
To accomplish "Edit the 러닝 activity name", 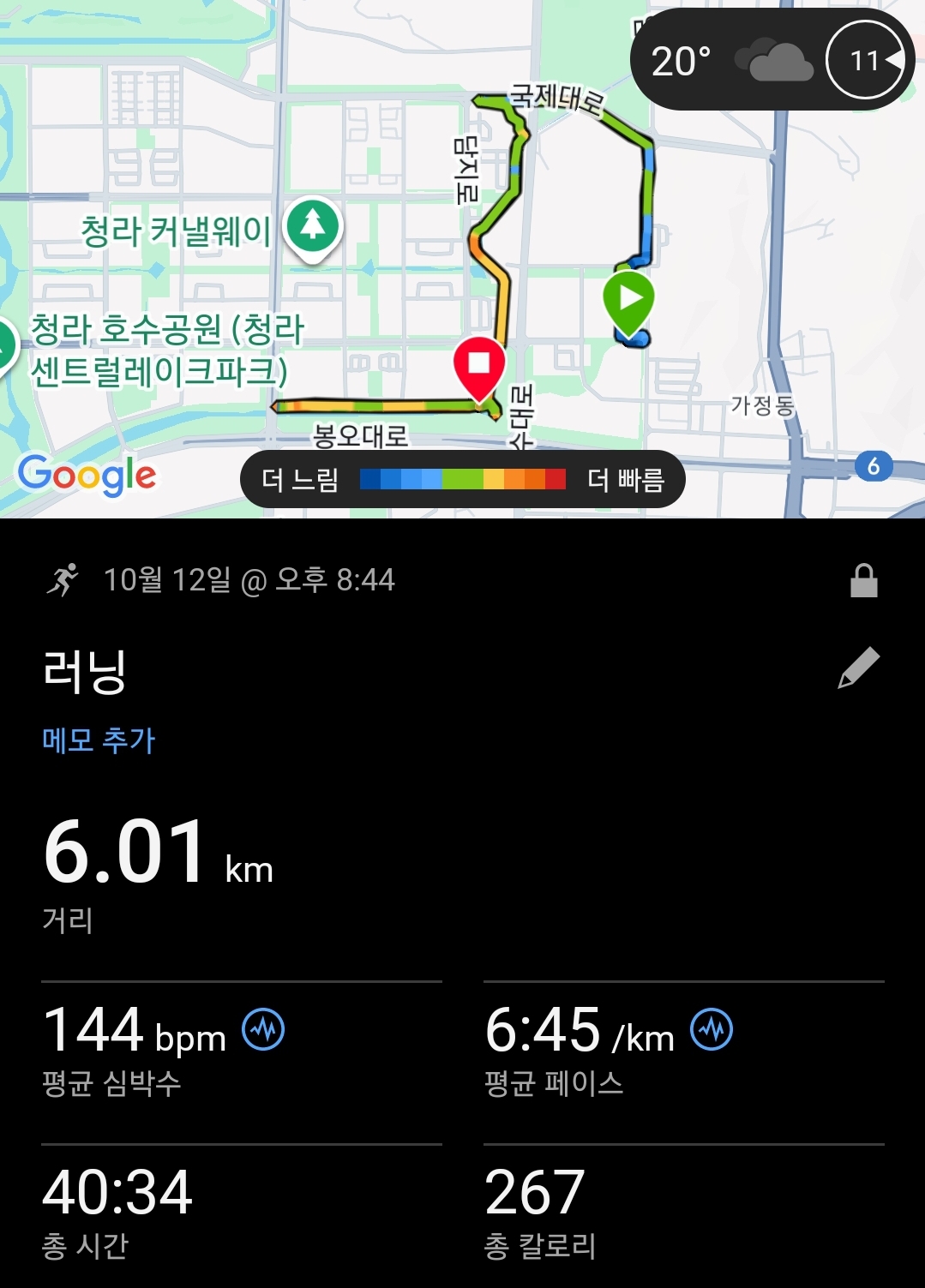I will point(858,668).
